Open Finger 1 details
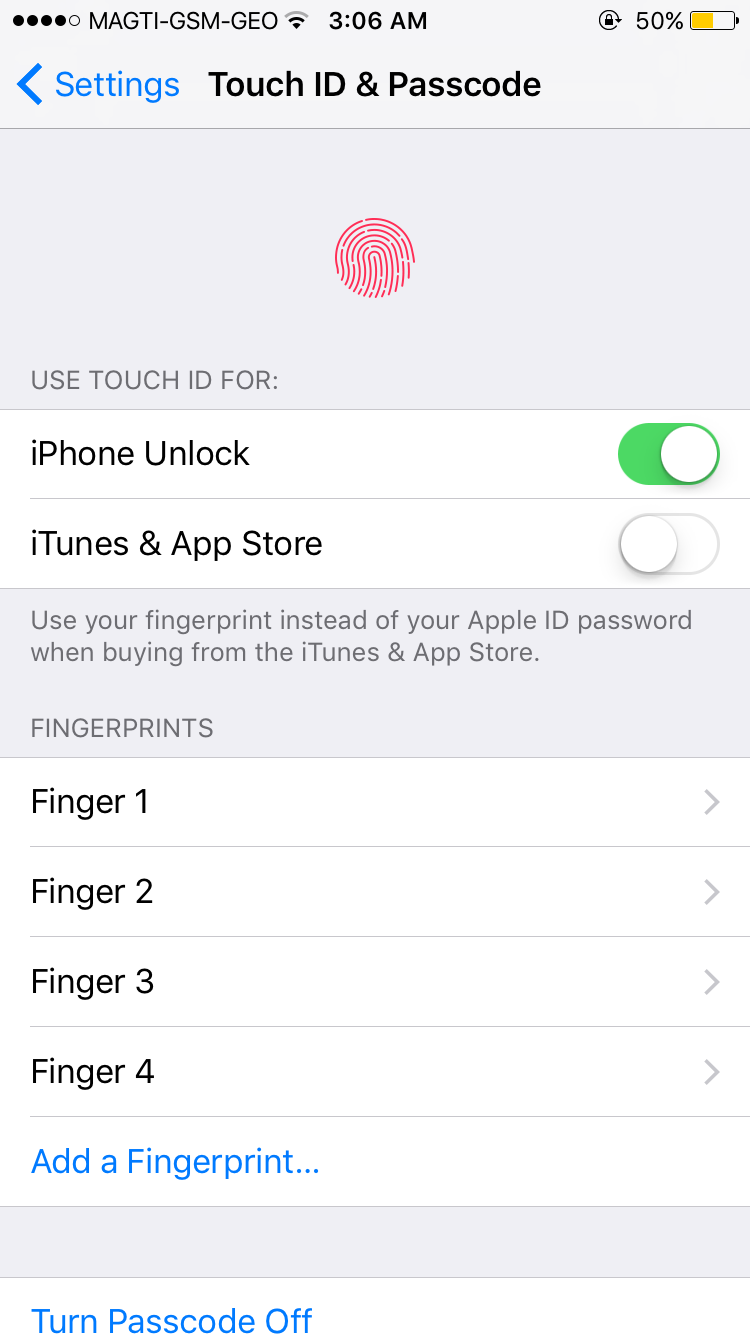Image resolution: width=750 pixels, height=1334 pixels. 375,802
